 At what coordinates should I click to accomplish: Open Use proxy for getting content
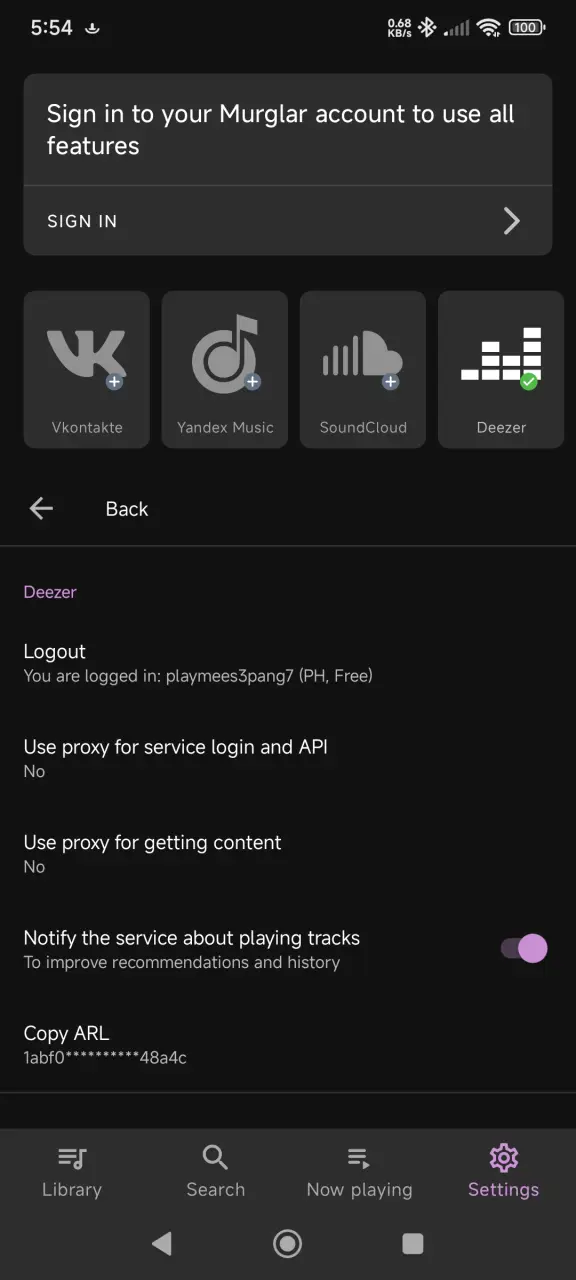tap(288, 854)
